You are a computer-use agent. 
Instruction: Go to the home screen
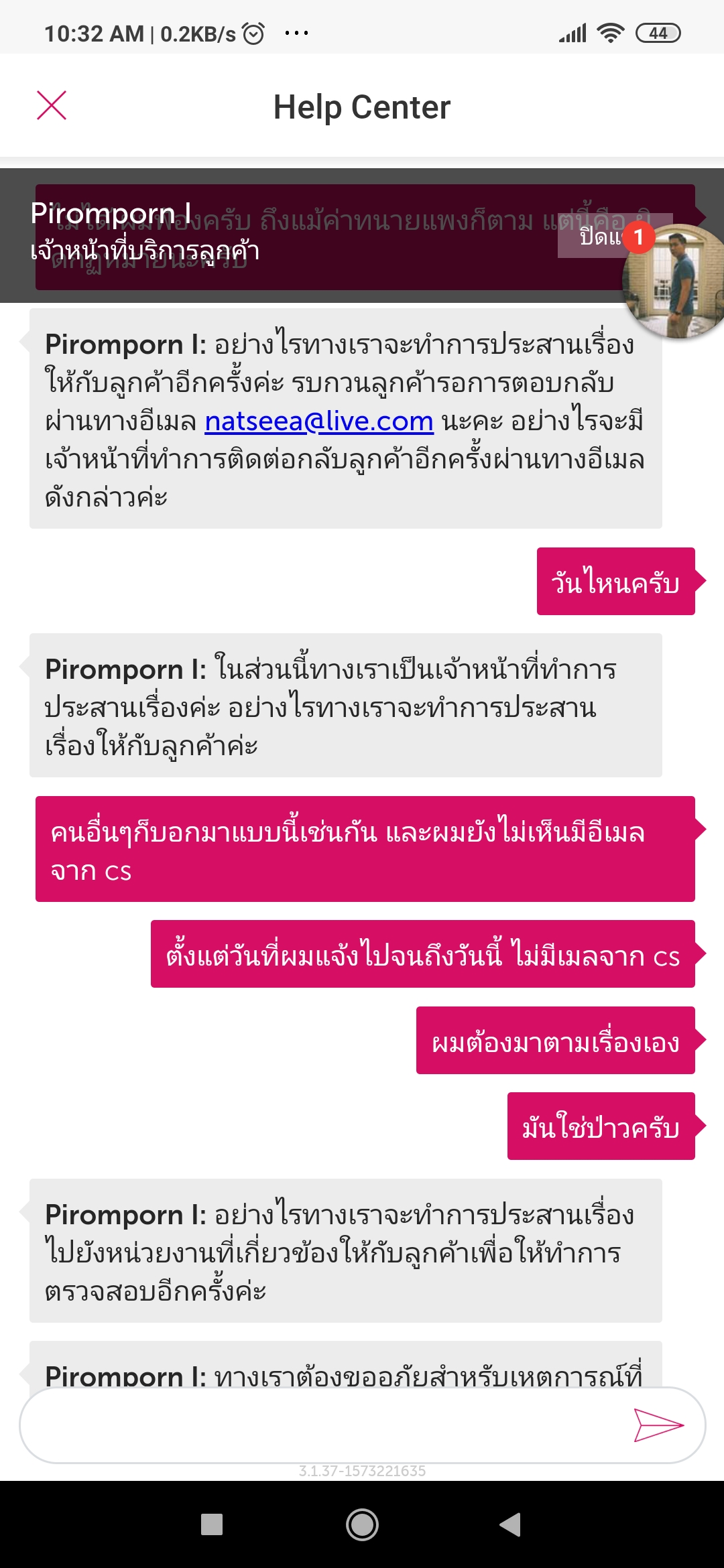coord(362,1524)
